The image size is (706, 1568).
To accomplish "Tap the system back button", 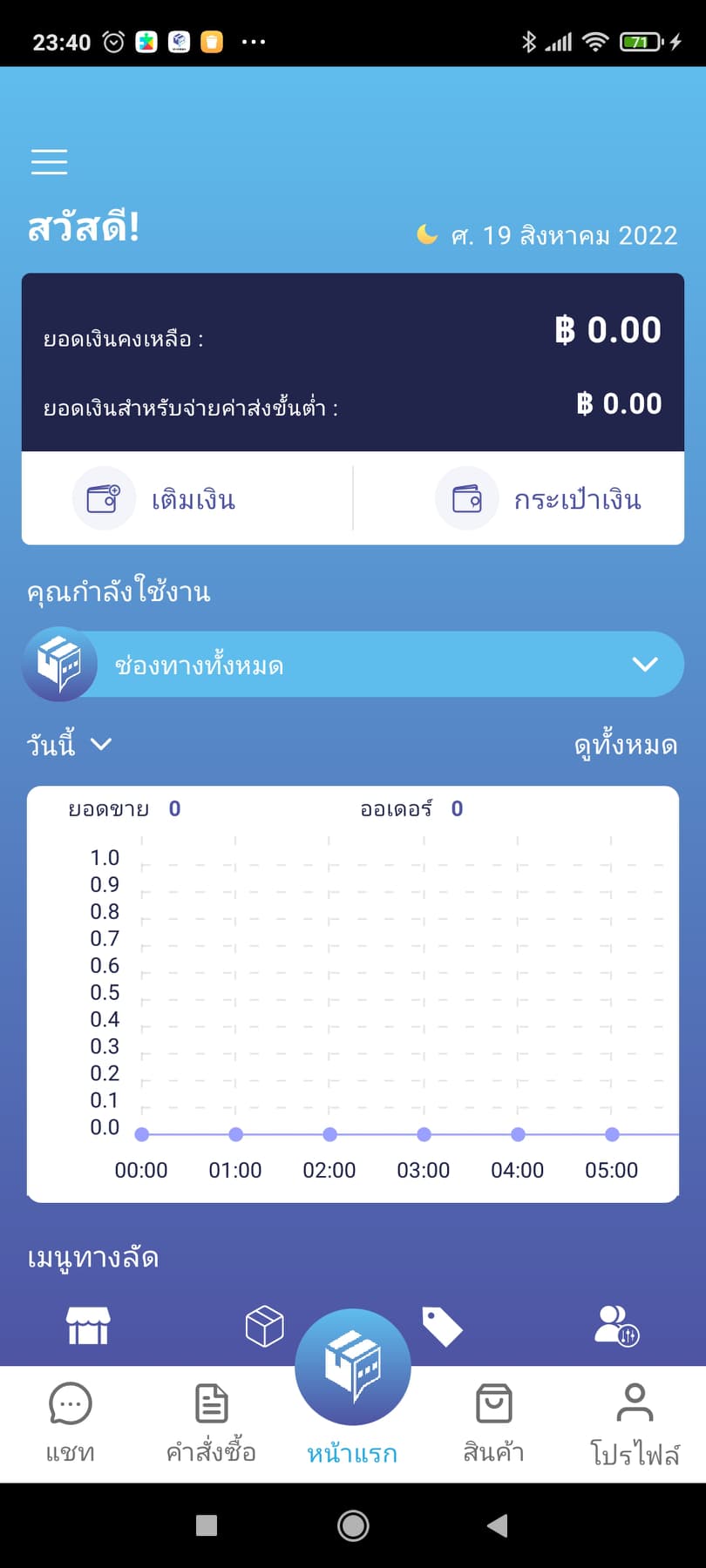I will (x=497, y=1525).
